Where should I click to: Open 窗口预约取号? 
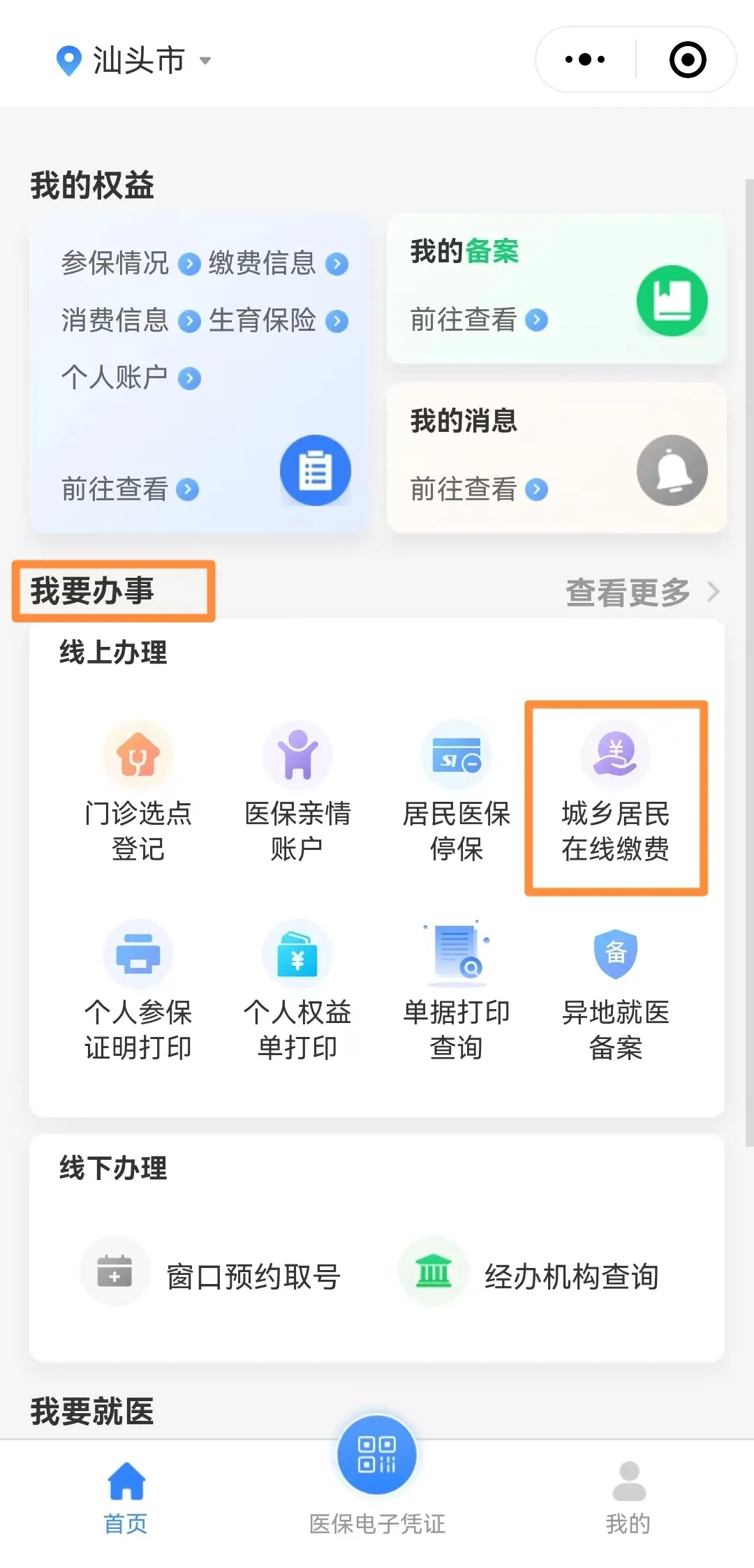click(210, 1276)
